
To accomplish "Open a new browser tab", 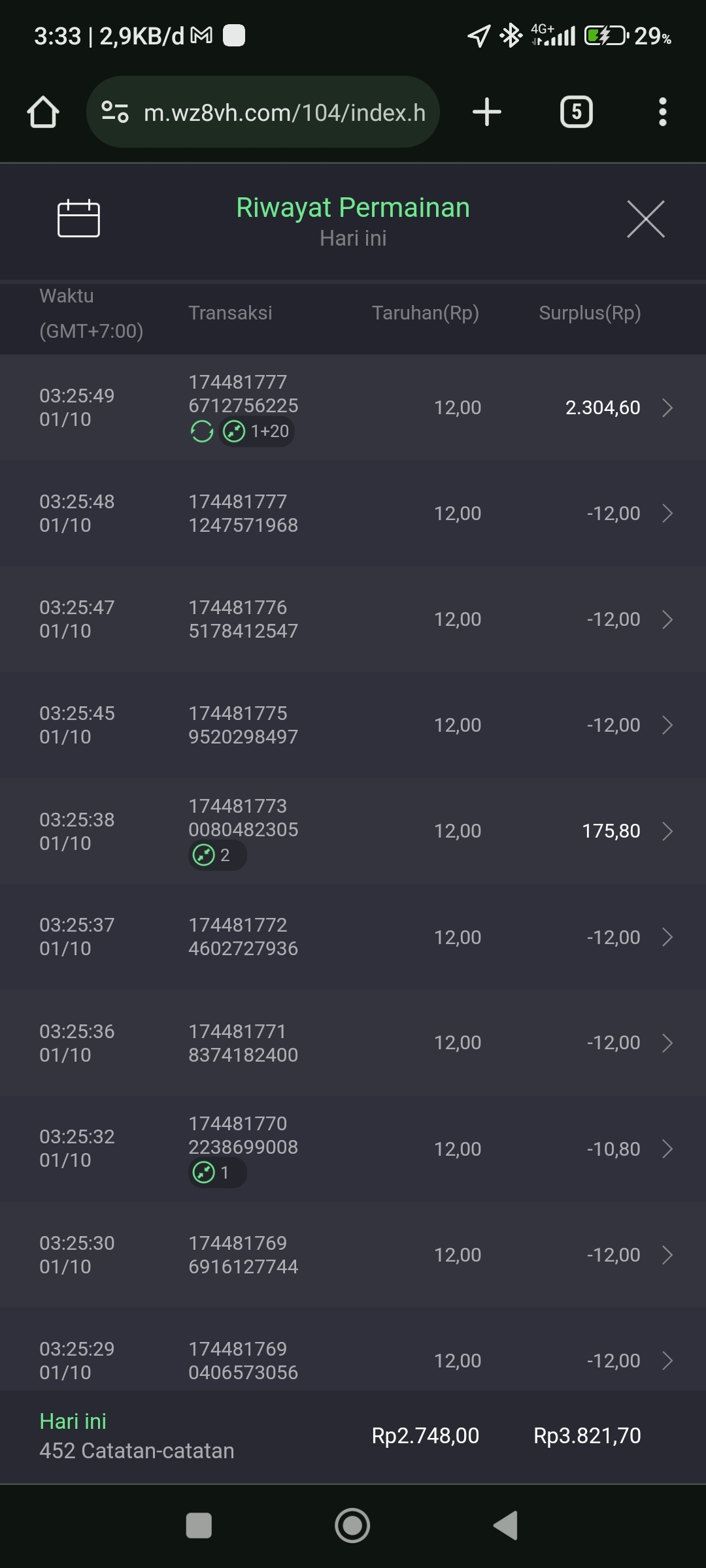I will pyautogui.click(x=487, y=112).
